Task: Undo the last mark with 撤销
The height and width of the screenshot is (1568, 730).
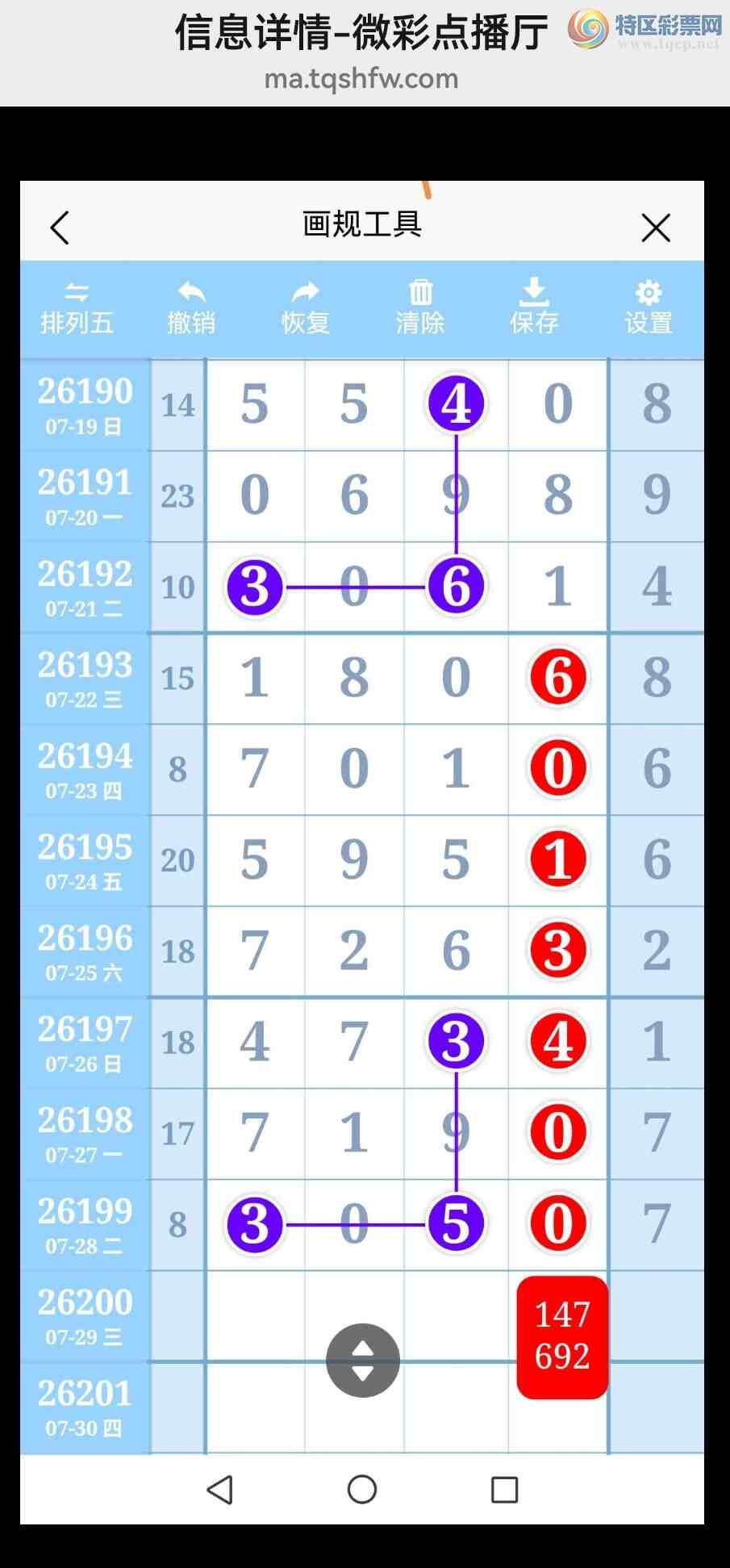Action: pos(191,309)
